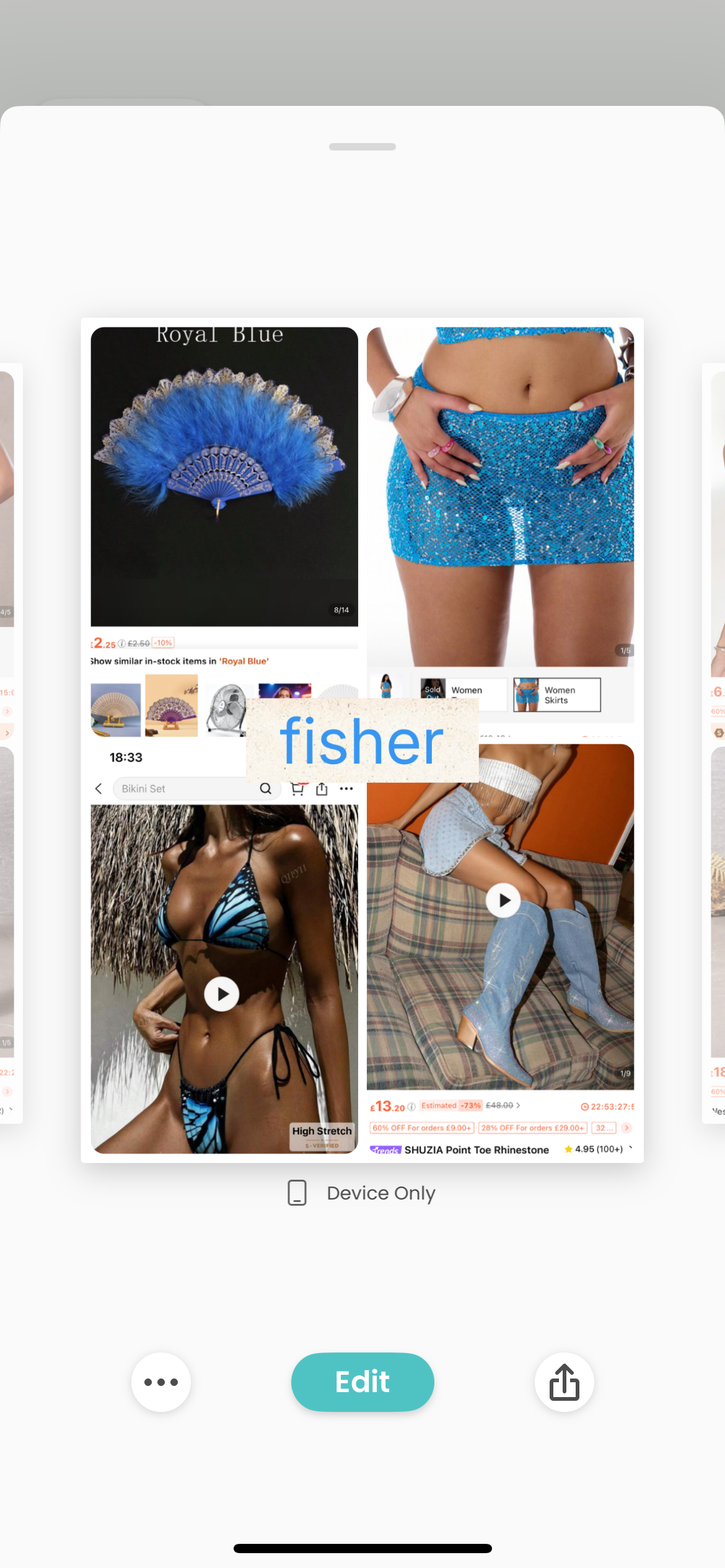
Task: Open the fisher collage design preview
Action: (x=362, y=740)
